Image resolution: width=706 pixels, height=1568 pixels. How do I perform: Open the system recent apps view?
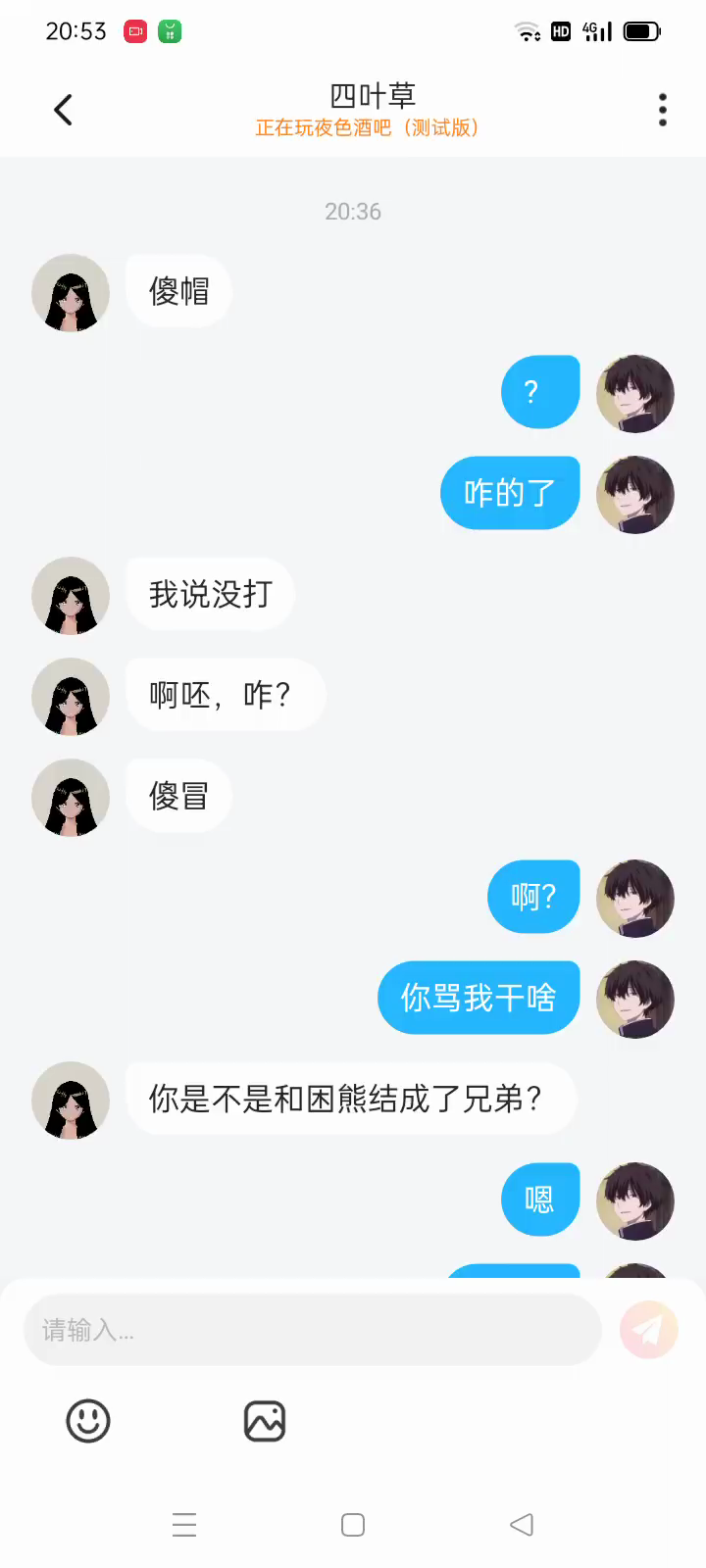[184, 1525]
